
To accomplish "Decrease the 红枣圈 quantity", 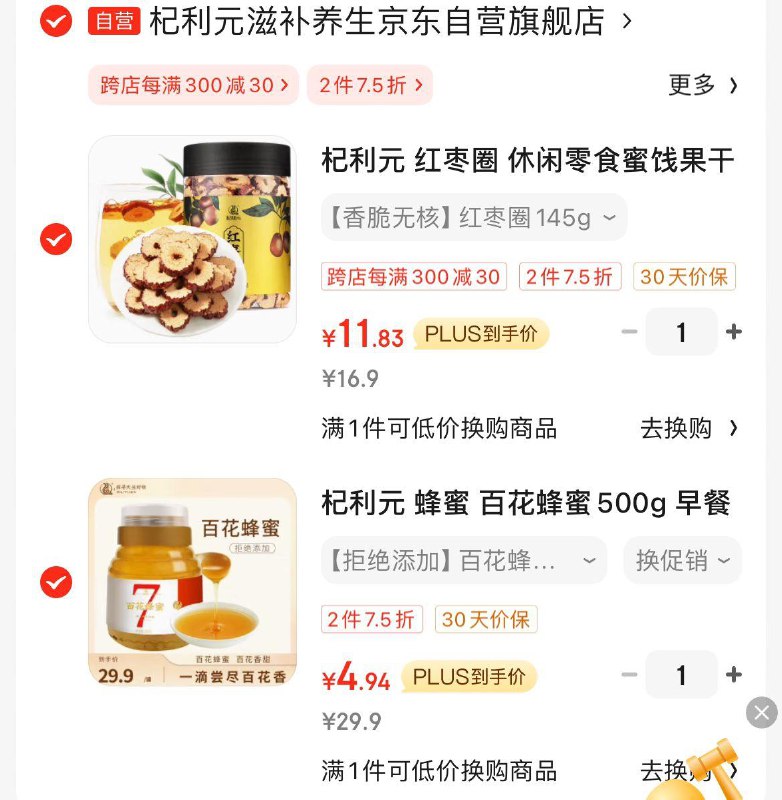I will (x=629, y=332).
